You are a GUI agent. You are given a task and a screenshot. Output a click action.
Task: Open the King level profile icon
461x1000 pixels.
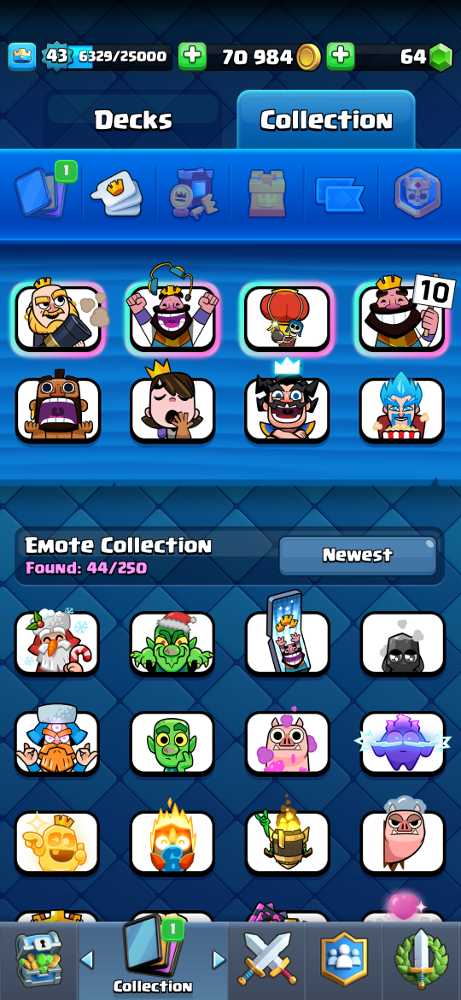[22, 57]
